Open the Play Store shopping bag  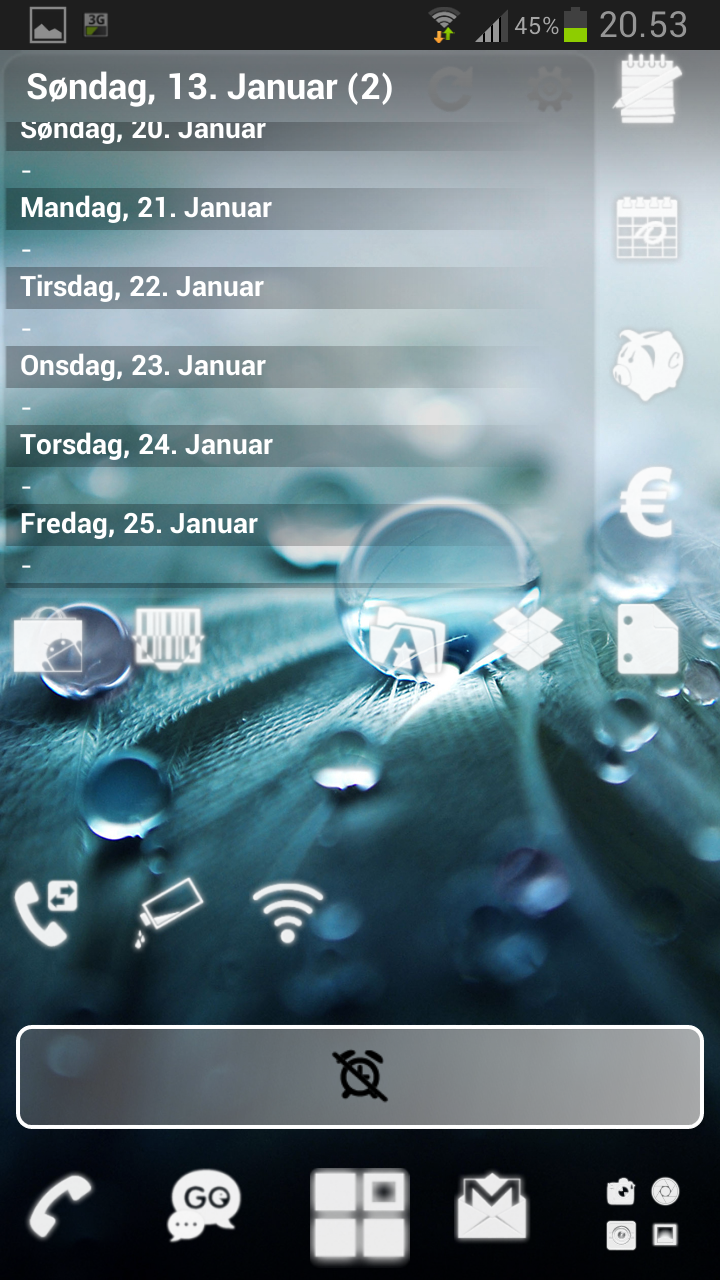[x=48, y=642]
